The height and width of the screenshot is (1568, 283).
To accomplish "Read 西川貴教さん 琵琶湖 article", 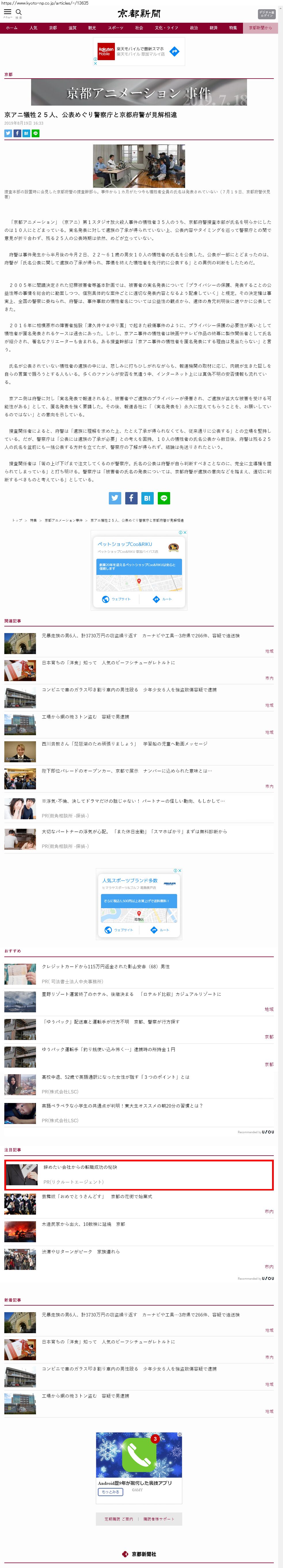I will point(124,744).
